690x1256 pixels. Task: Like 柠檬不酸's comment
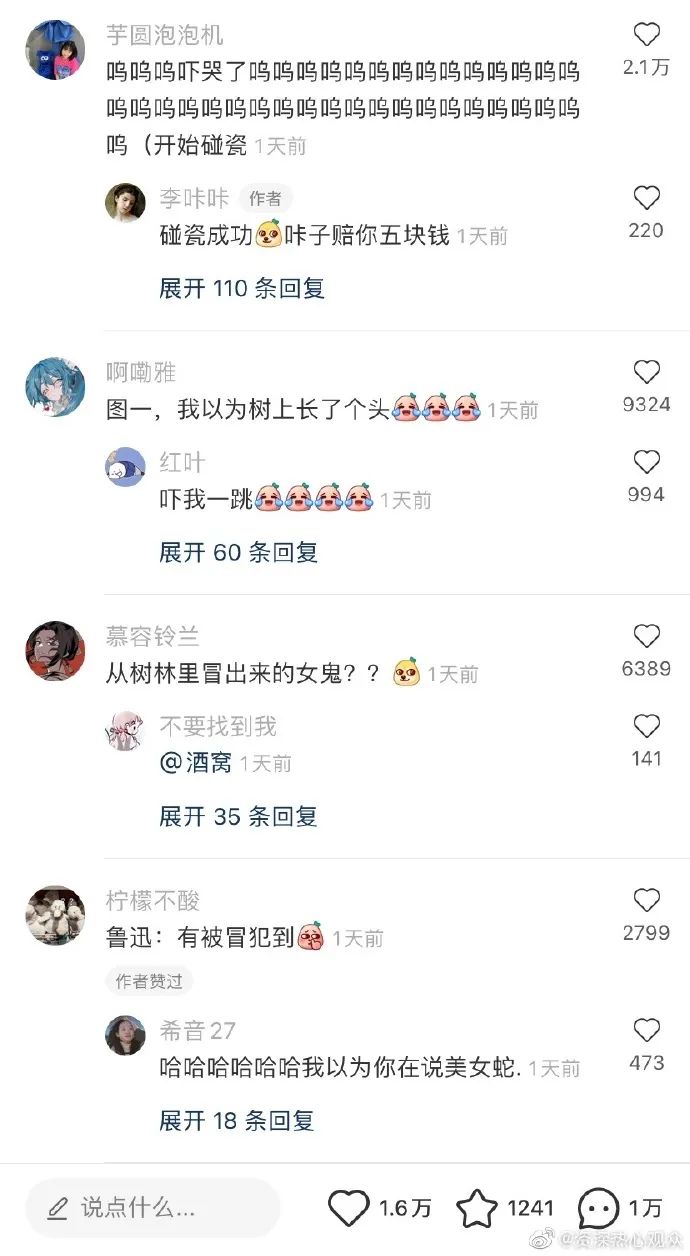click(x=646, y=900)
